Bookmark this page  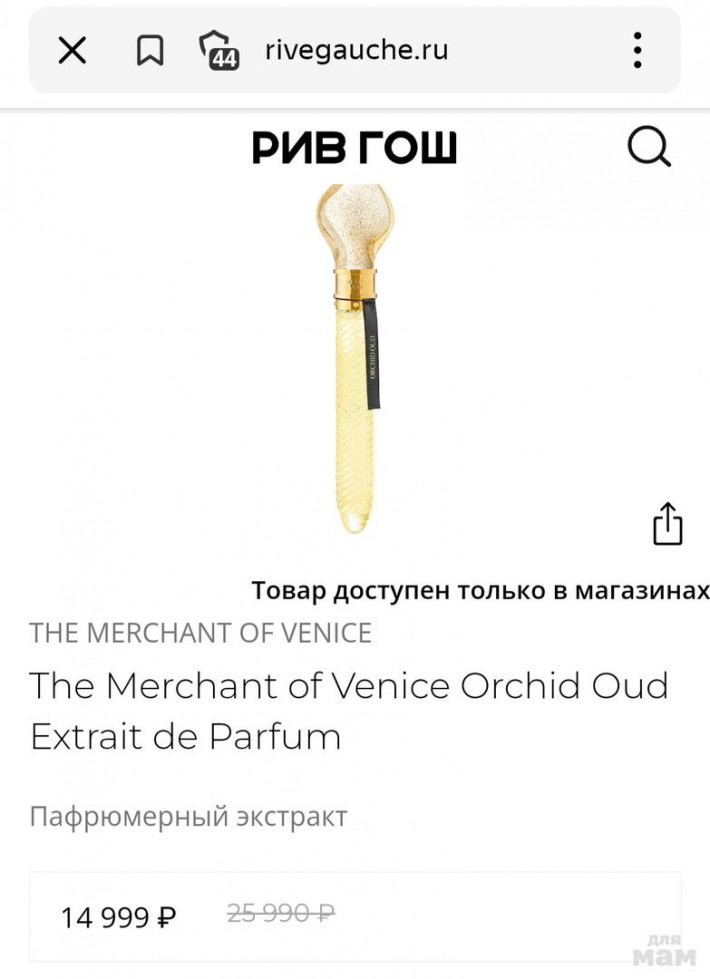[150, 50]
